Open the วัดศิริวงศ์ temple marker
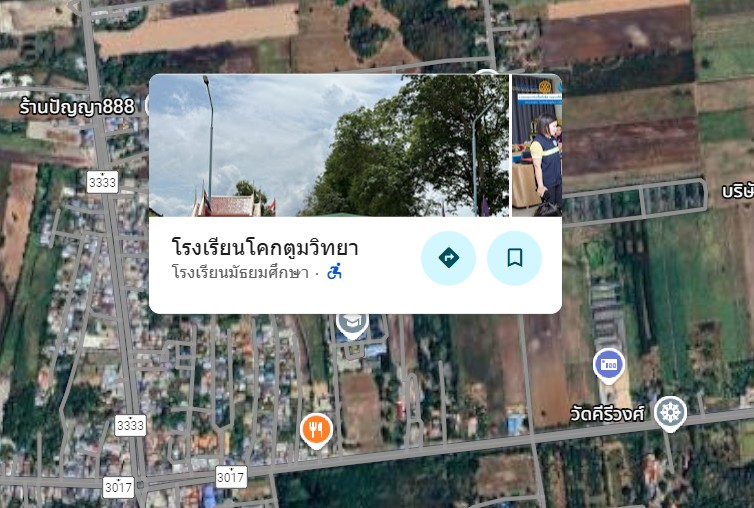Image resolution: width=754 pixels, height=508 pixels. pyautogui.click(x=670, y=411)
